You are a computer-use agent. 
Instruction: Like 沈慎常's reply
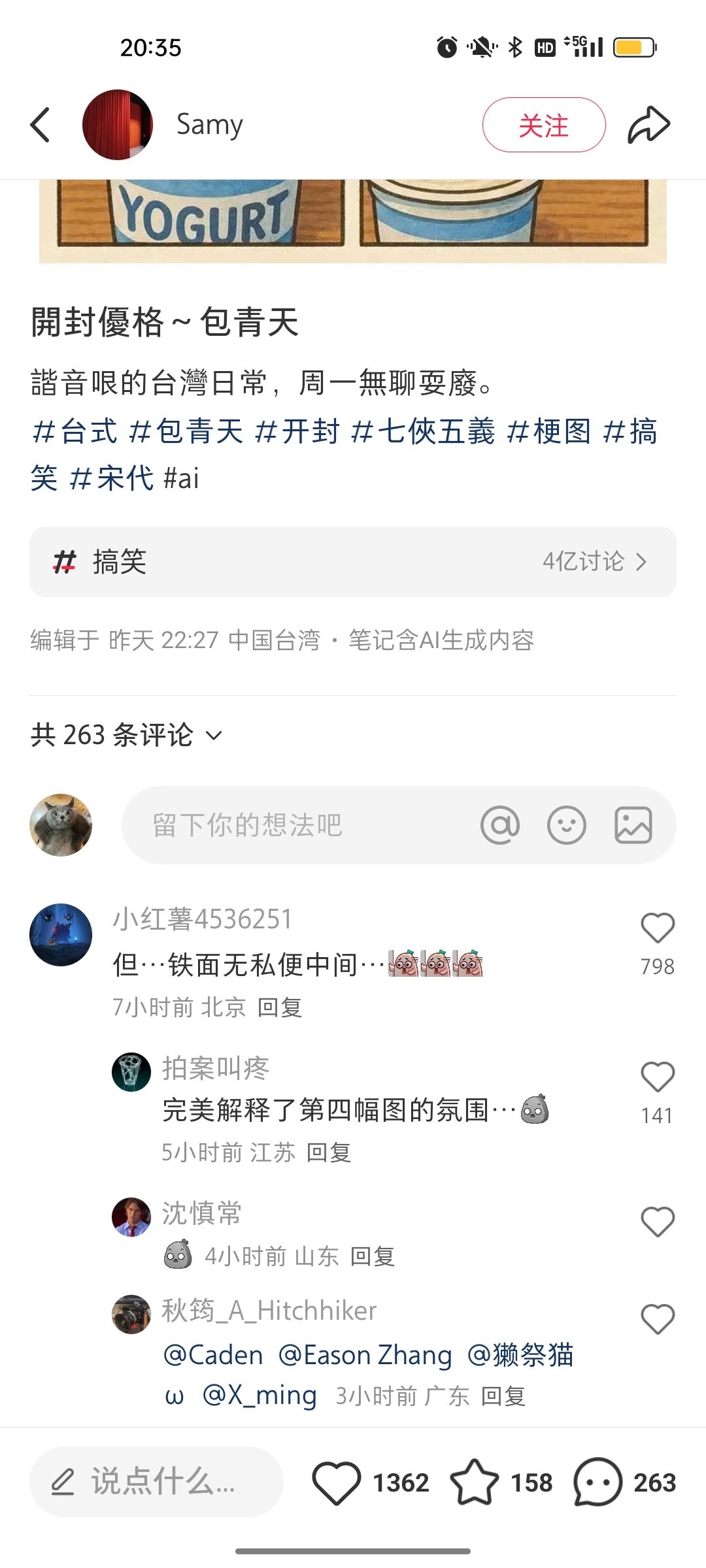coord(658,1222)
